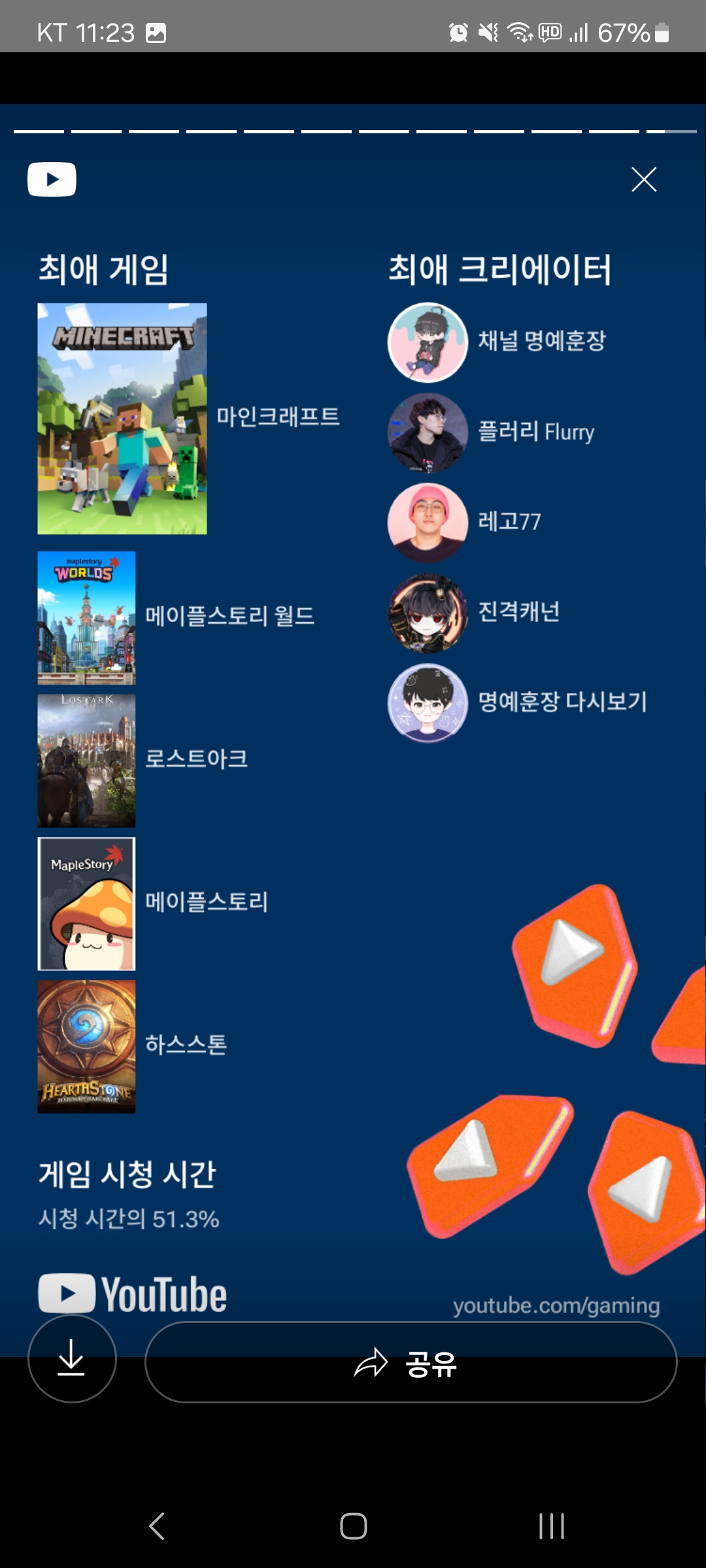Download the recap card image
Screen dimensions: 706x1568
pos(72,1360)
